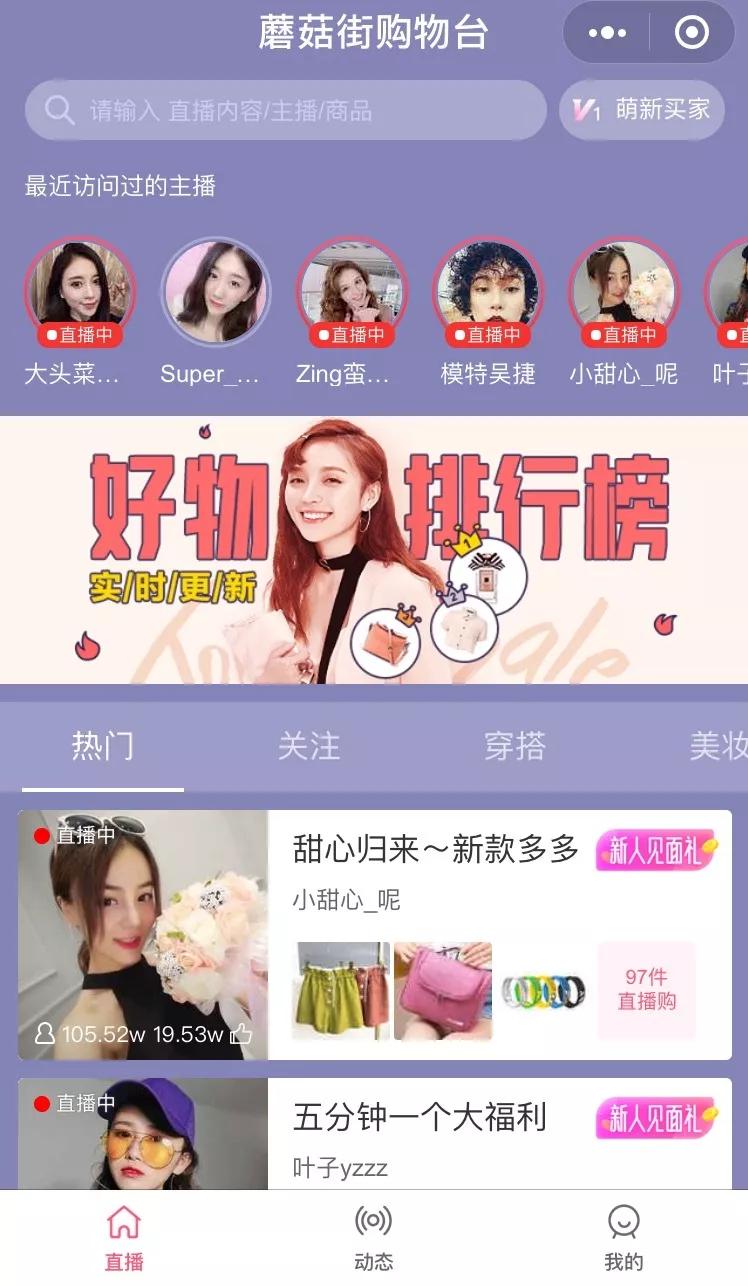Viewport: 748px width, 1286px height.
Task: Open 模特吴捷's live avatar
Action: coord(488,291)
